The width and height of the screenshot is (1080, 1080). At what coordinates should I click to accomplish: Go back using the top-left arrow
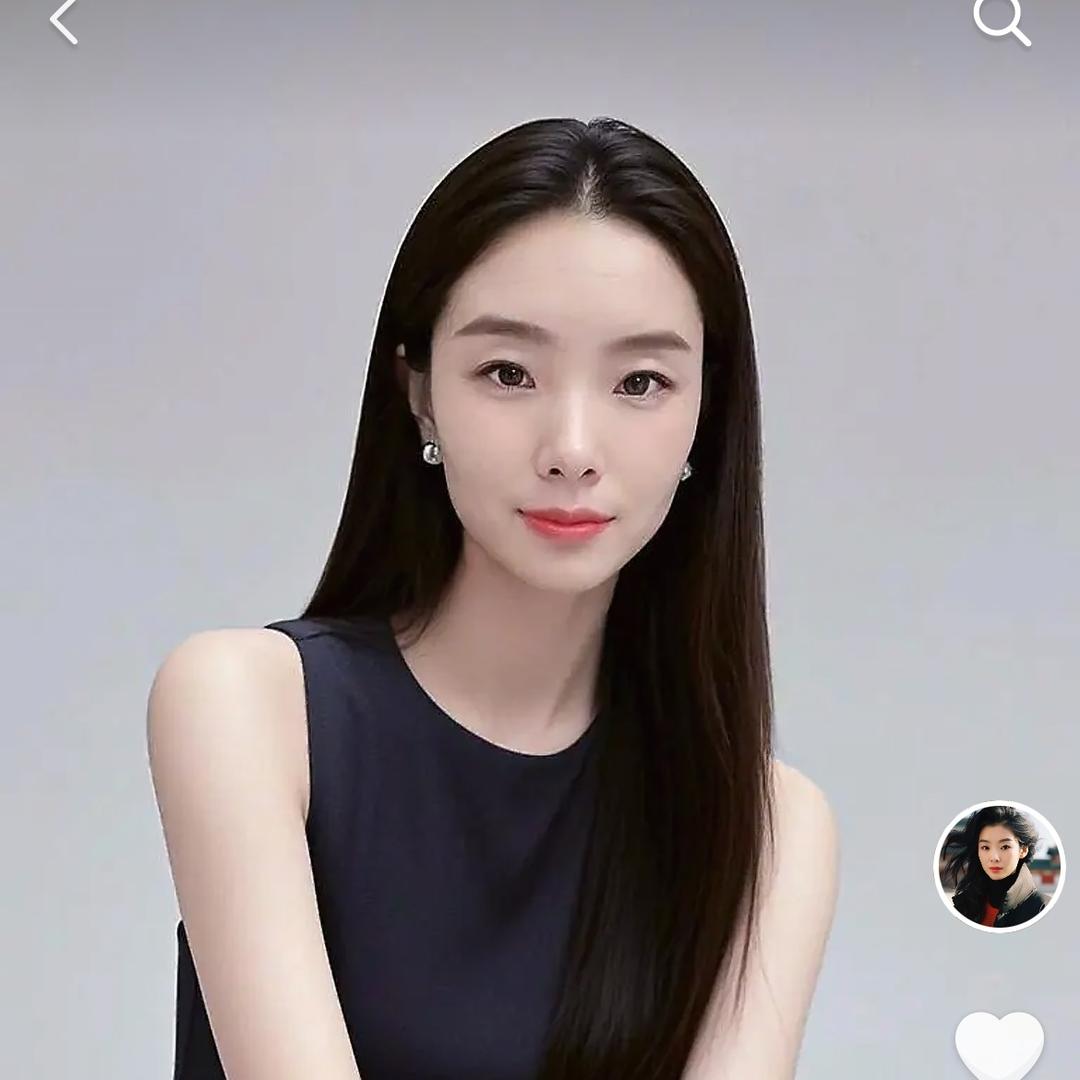pos(64,22)
